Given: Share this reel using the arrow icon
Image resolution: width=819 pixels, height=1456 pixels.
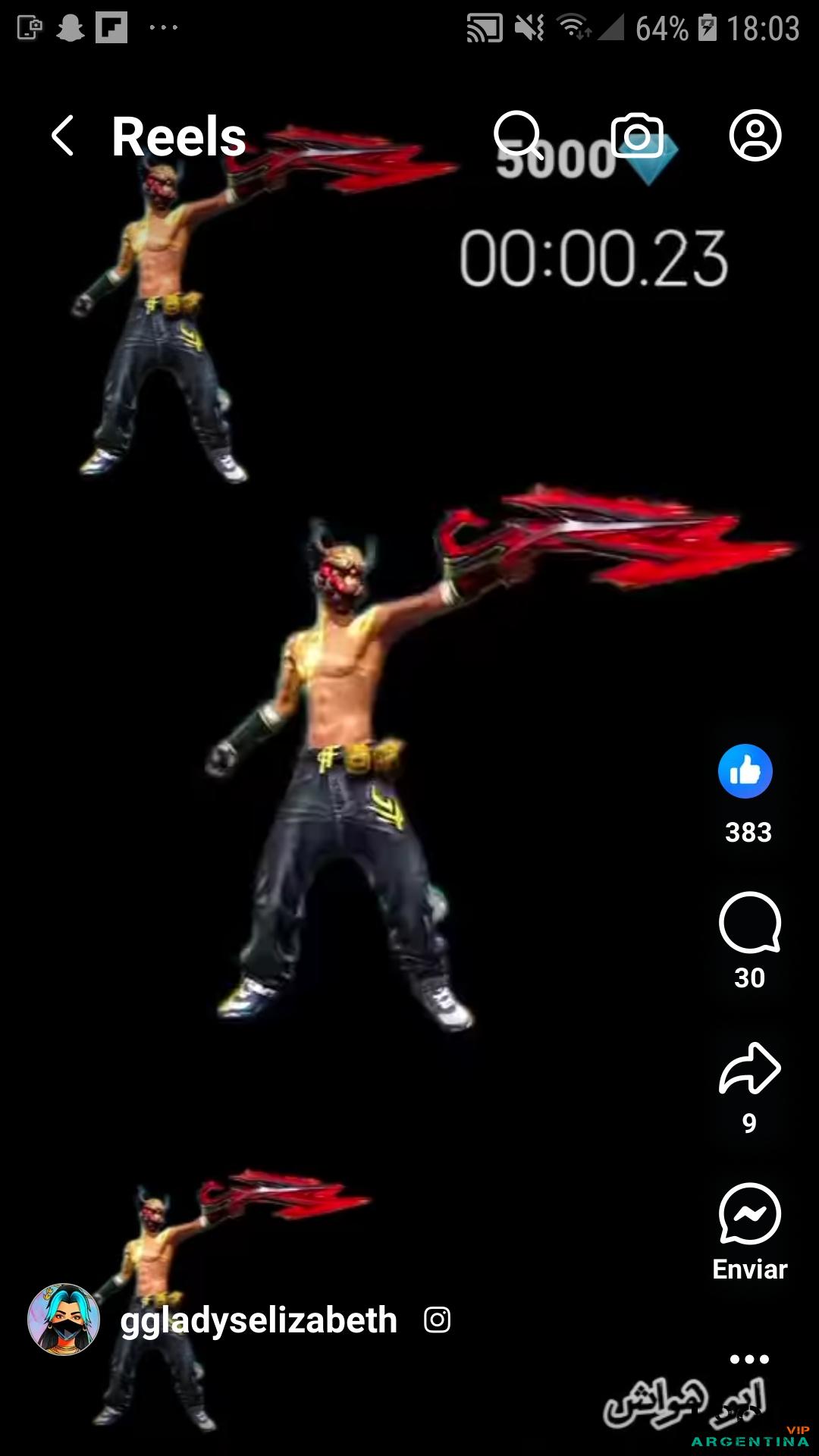Looking at the screenshot, I should [x=749, y=1068].
